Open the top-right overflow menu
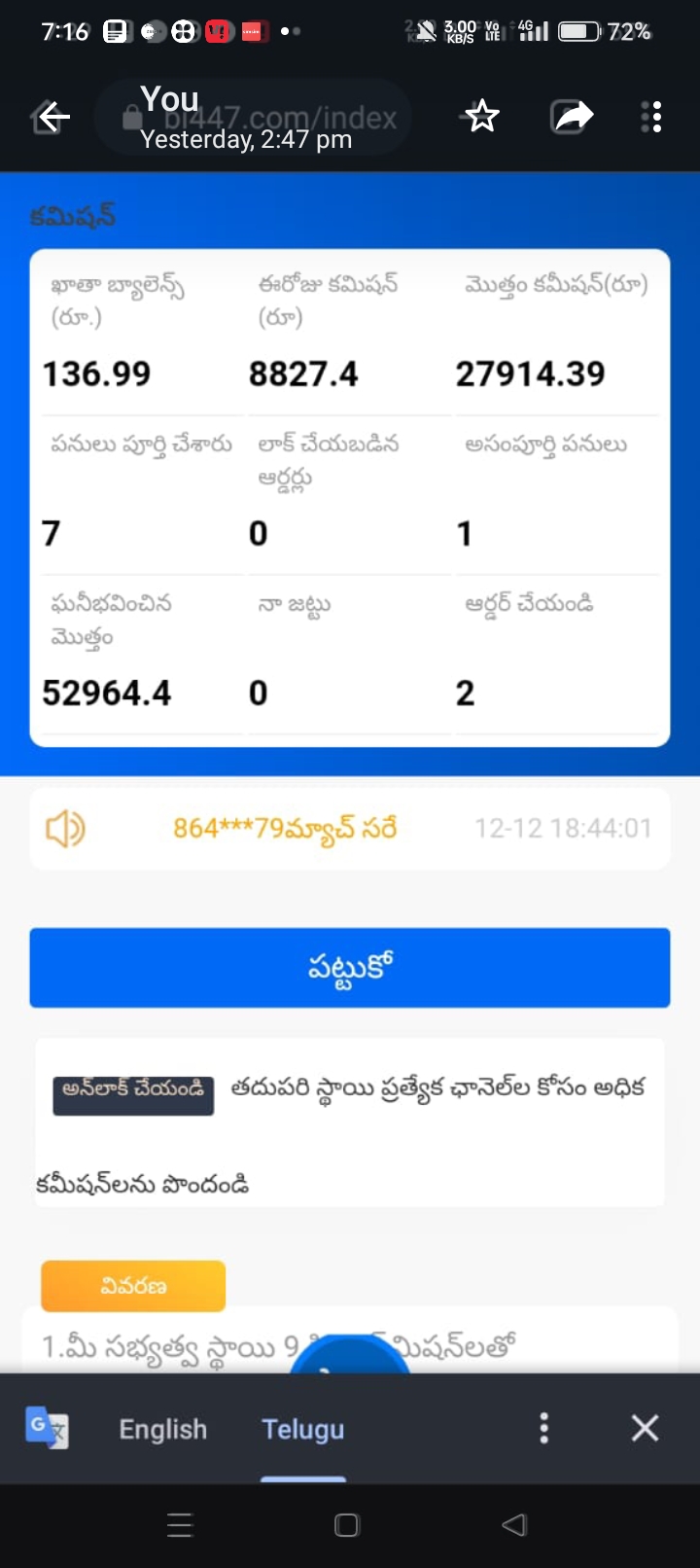Image resolution: width=700 pixels, height=1568 pixels. [652, 118]
